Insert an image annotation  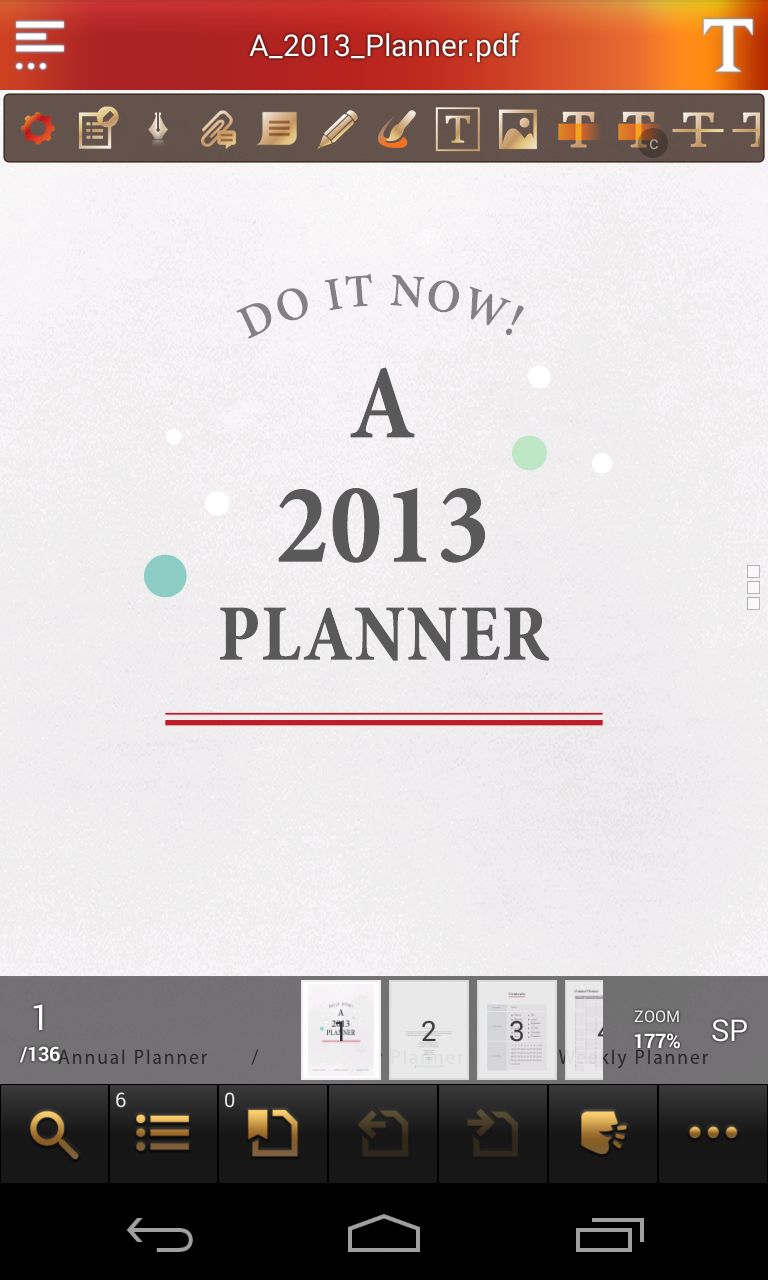click(517, 129)
